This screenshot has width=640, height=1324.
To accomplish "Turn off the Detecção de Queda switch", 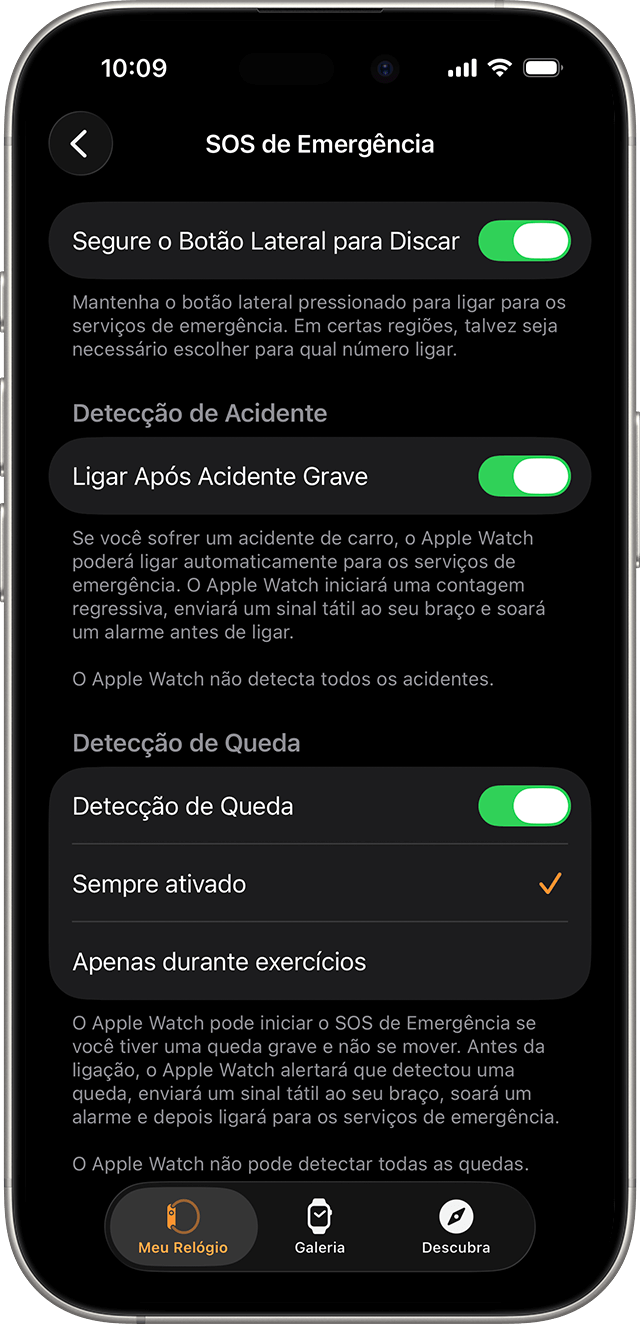I will pos(524,806).
